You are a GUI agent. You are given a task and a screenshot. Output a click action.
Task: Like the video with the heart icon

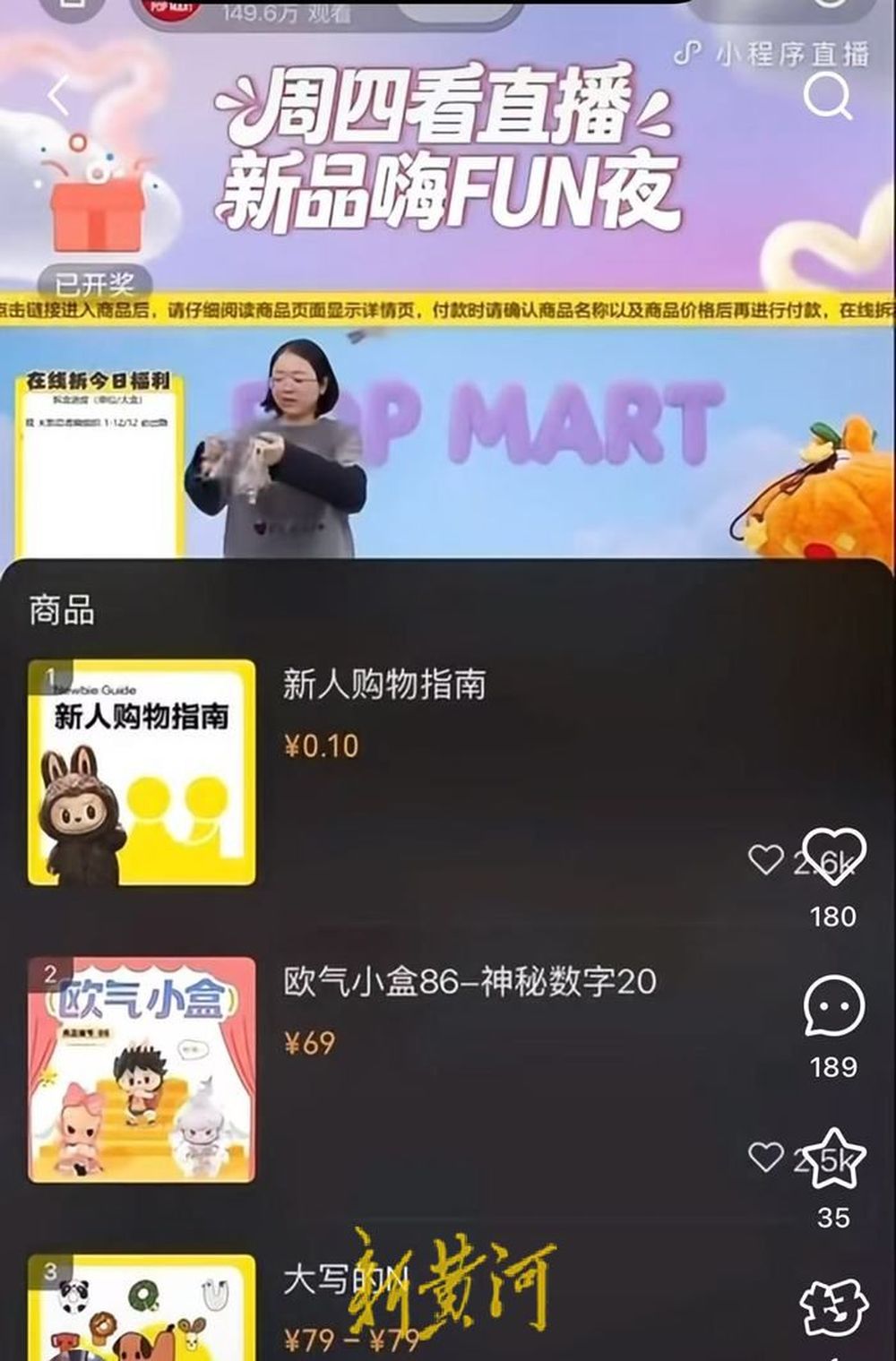click(x=832, y=857)
